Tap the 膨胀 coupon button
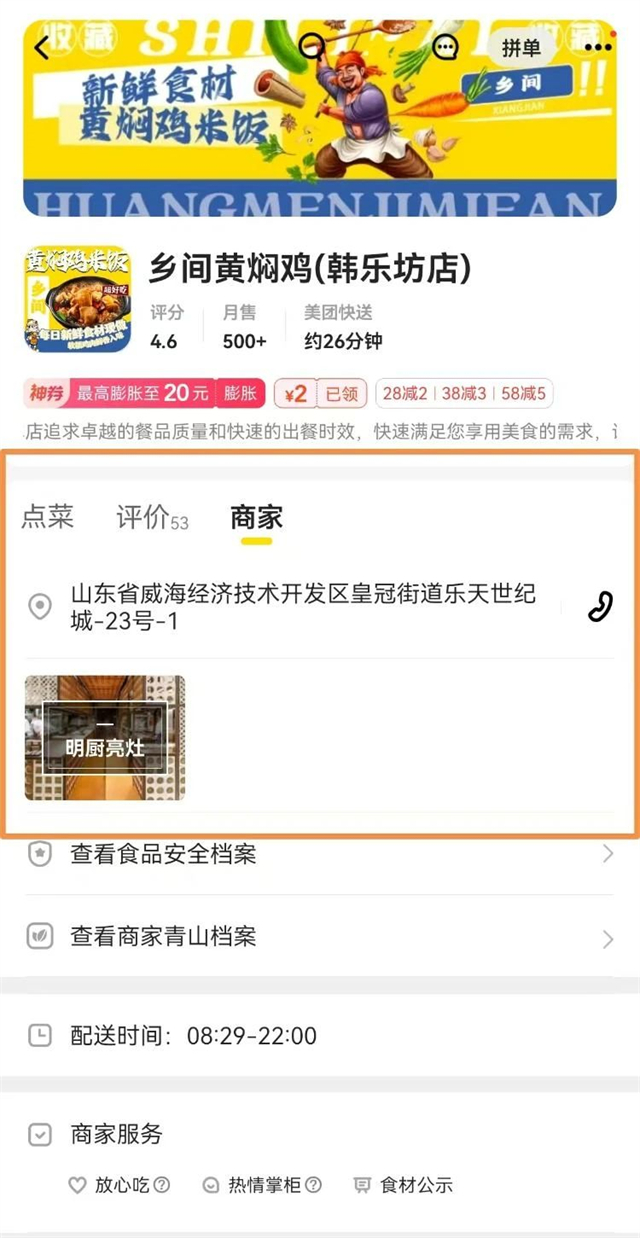 (x=240, y=393)
